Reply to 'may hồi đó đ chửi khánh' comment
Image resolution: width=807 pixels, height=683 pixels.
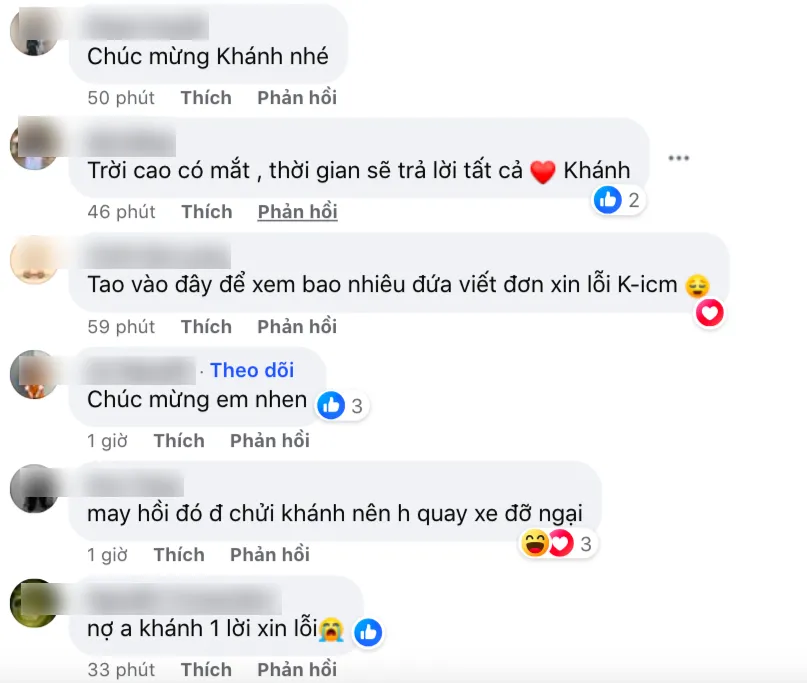(x=270, y=555)
